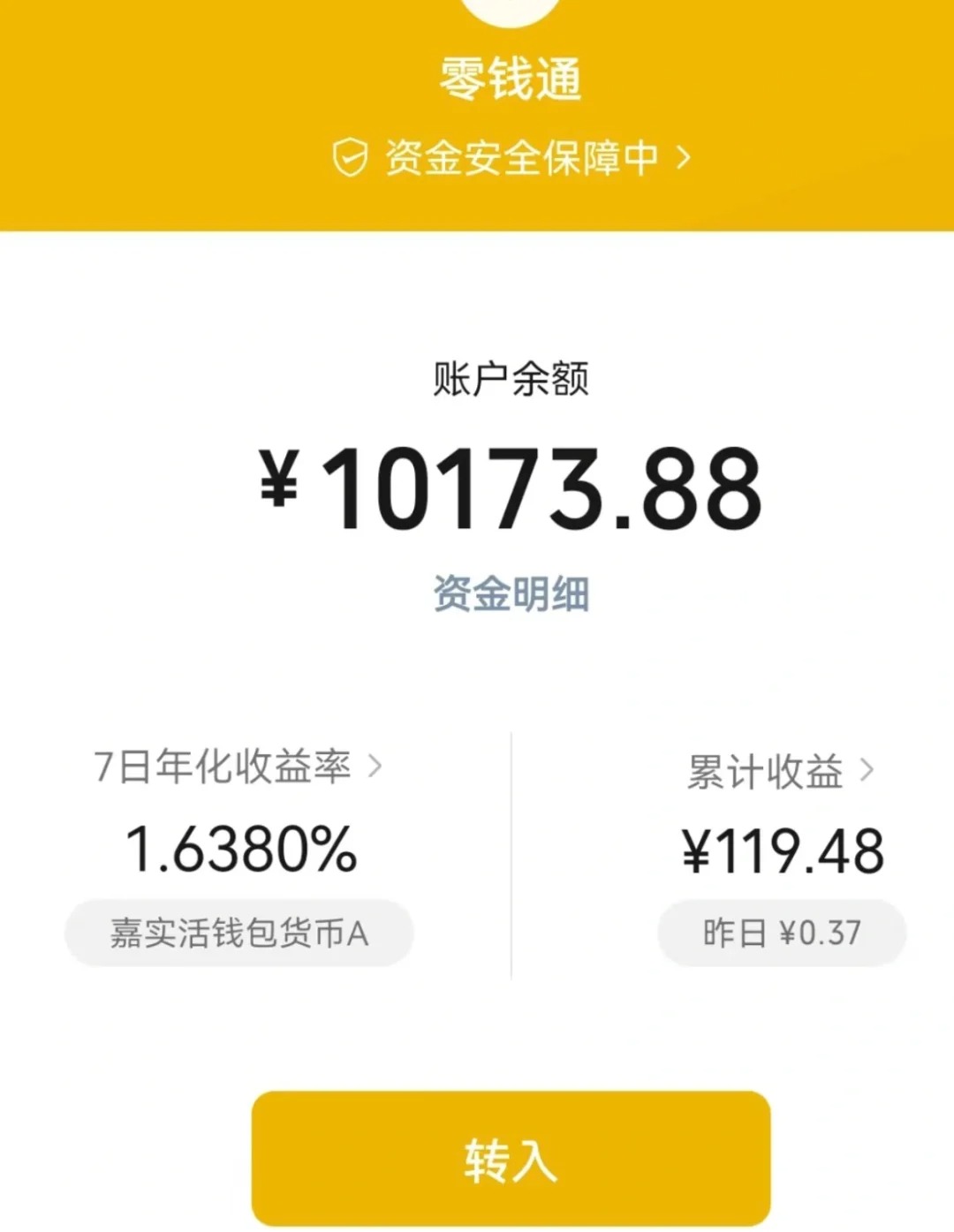This screenshot has height=1232, width=954.
Task: Open 7日年化收益率 details
Action: coord(238,767)
